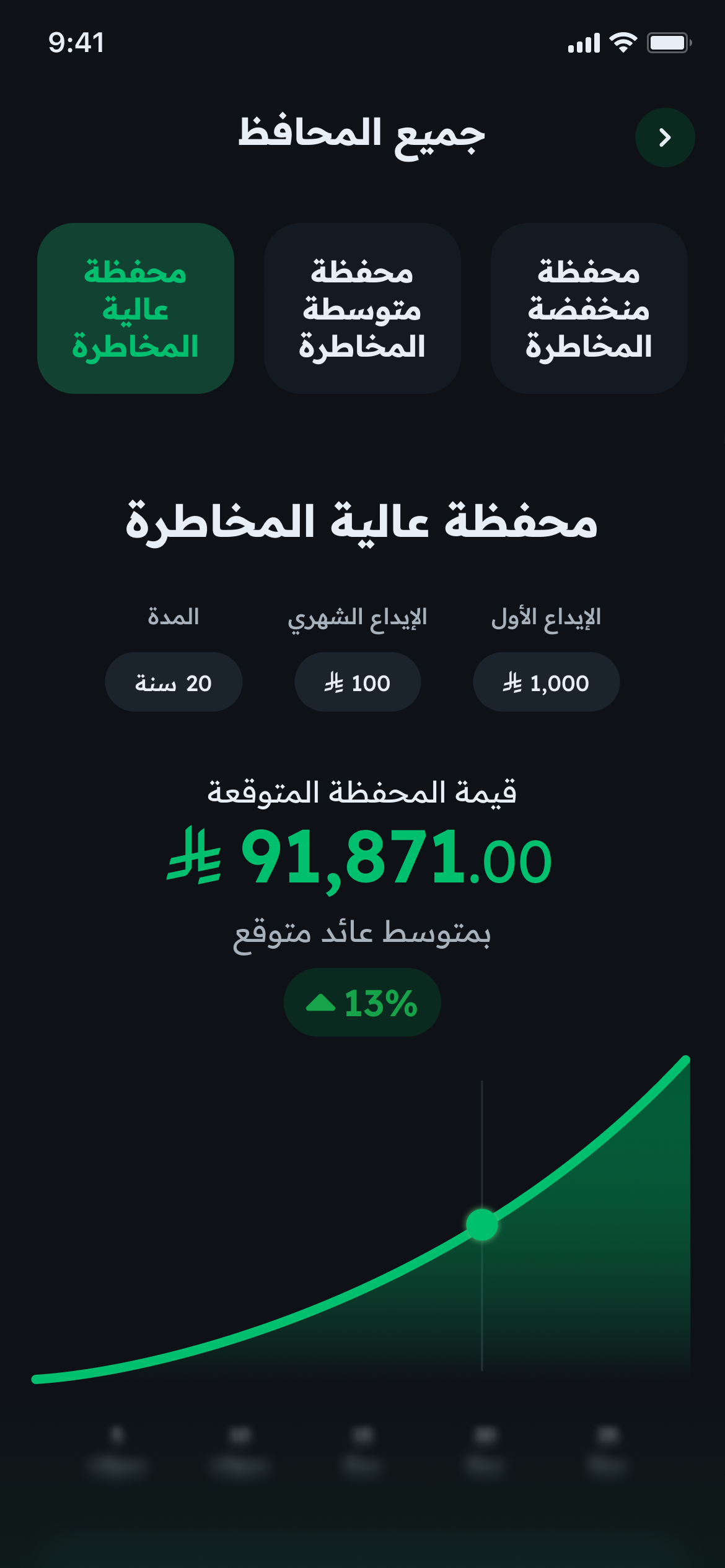Edit the initial deposit 1,000 chip
Image resolution: width=725 pixels, height=1568 pixels.
coord(546,682)
